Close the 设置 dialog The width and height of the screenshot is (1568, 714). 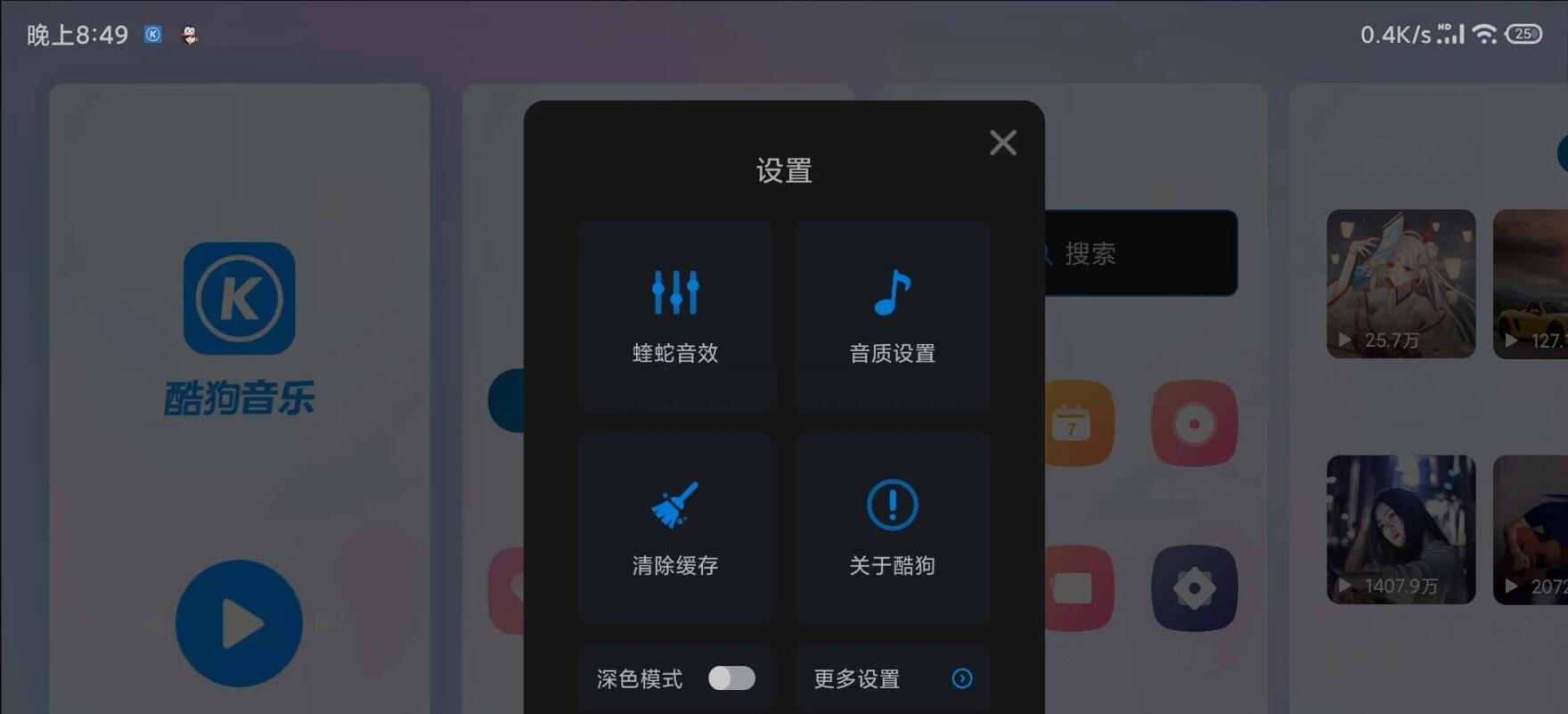[1002, 143]
